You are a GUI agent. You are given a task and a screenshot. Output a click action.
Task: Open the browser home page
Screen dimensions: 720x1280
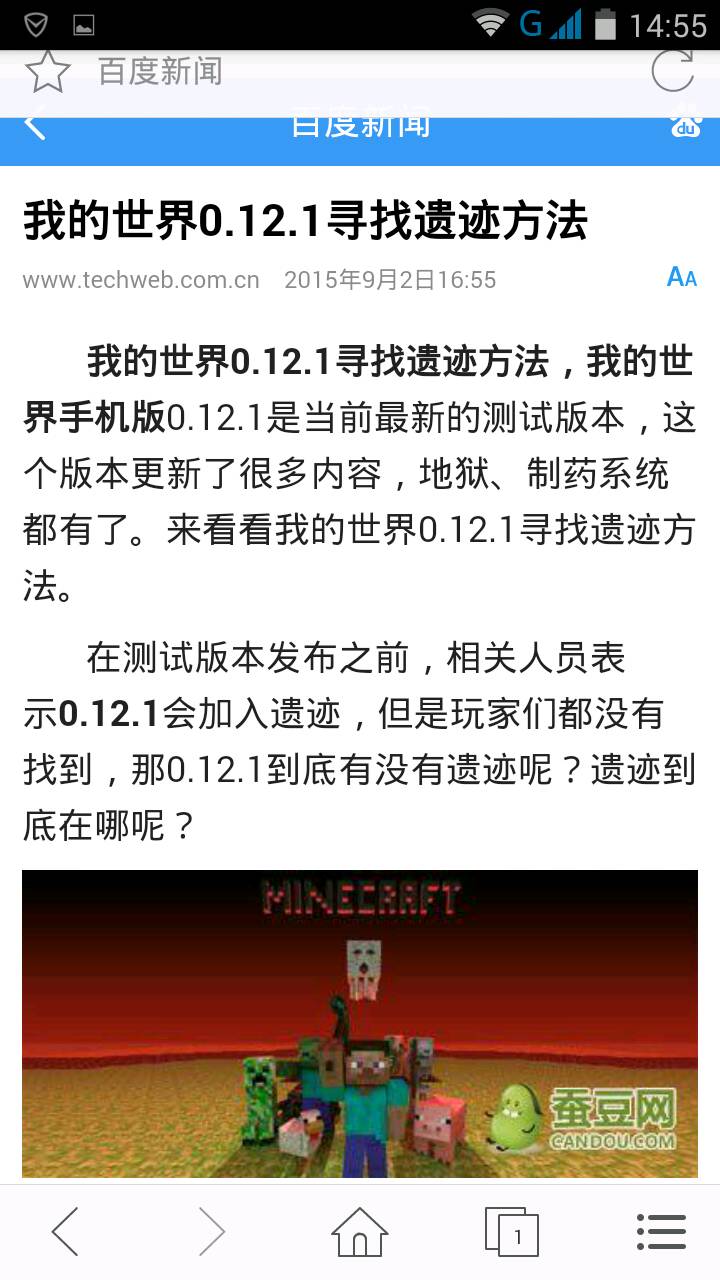[360, 1231]
